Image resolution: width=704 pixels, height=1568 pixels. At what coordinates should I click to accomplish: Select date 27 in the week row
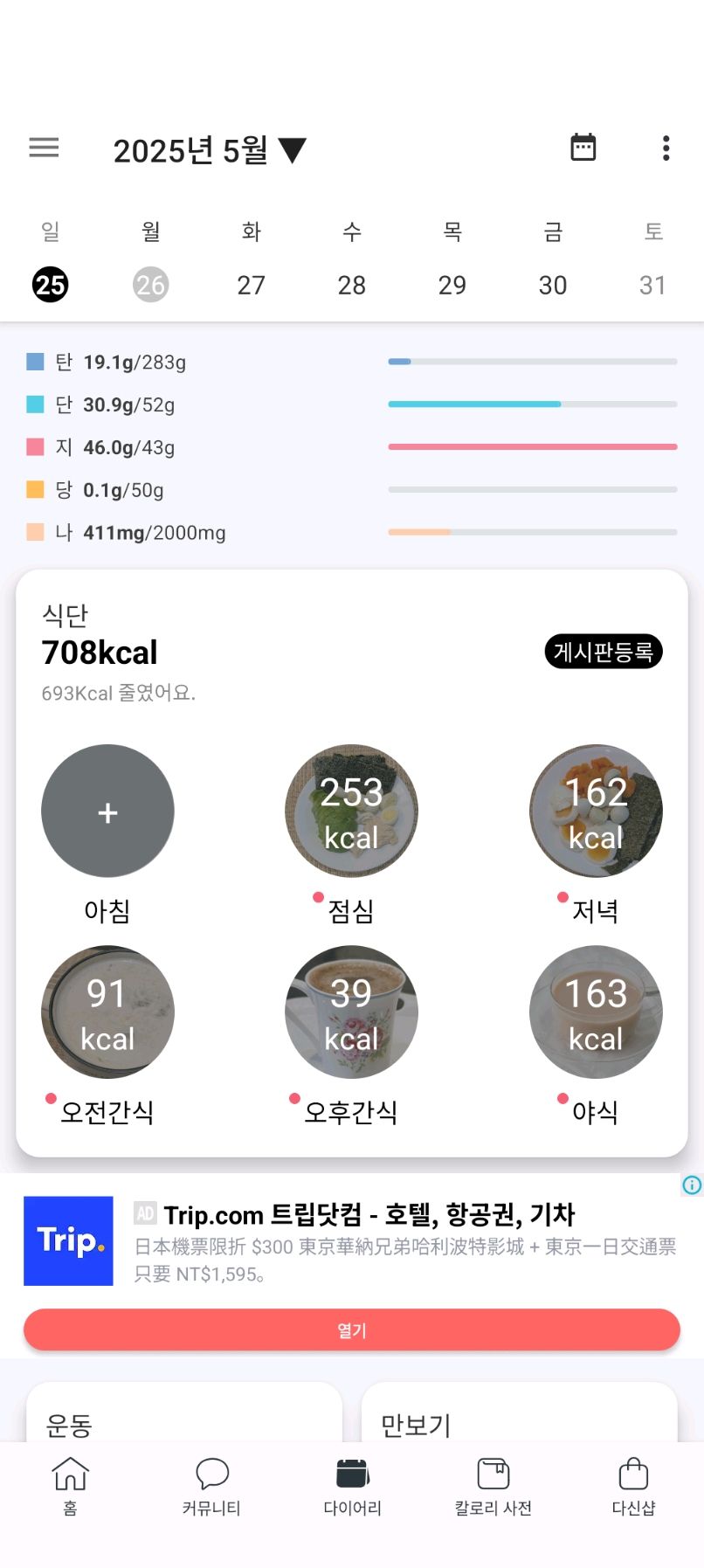tap(251, 285)
